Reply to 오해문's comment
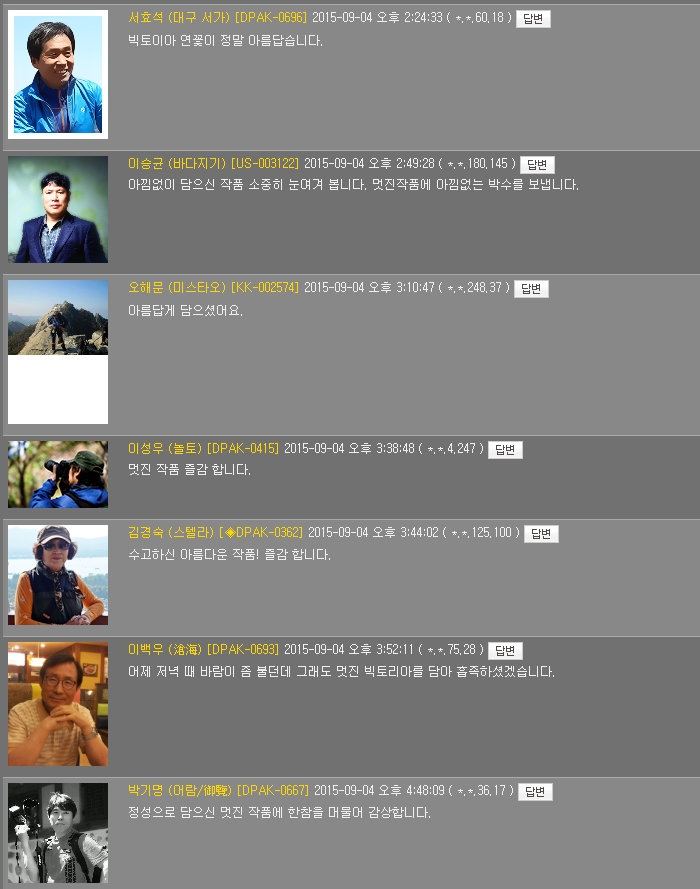This screenshot has width=700, height=889. coord(532,288)
